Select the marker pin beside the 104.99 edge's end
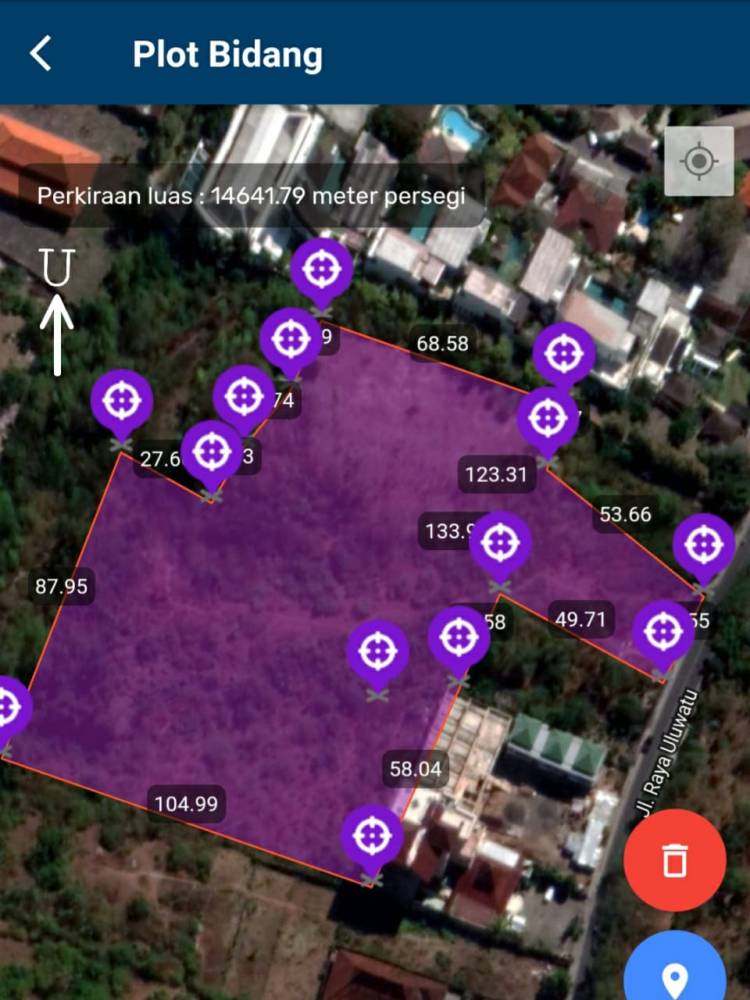 (x=372, y=836)
